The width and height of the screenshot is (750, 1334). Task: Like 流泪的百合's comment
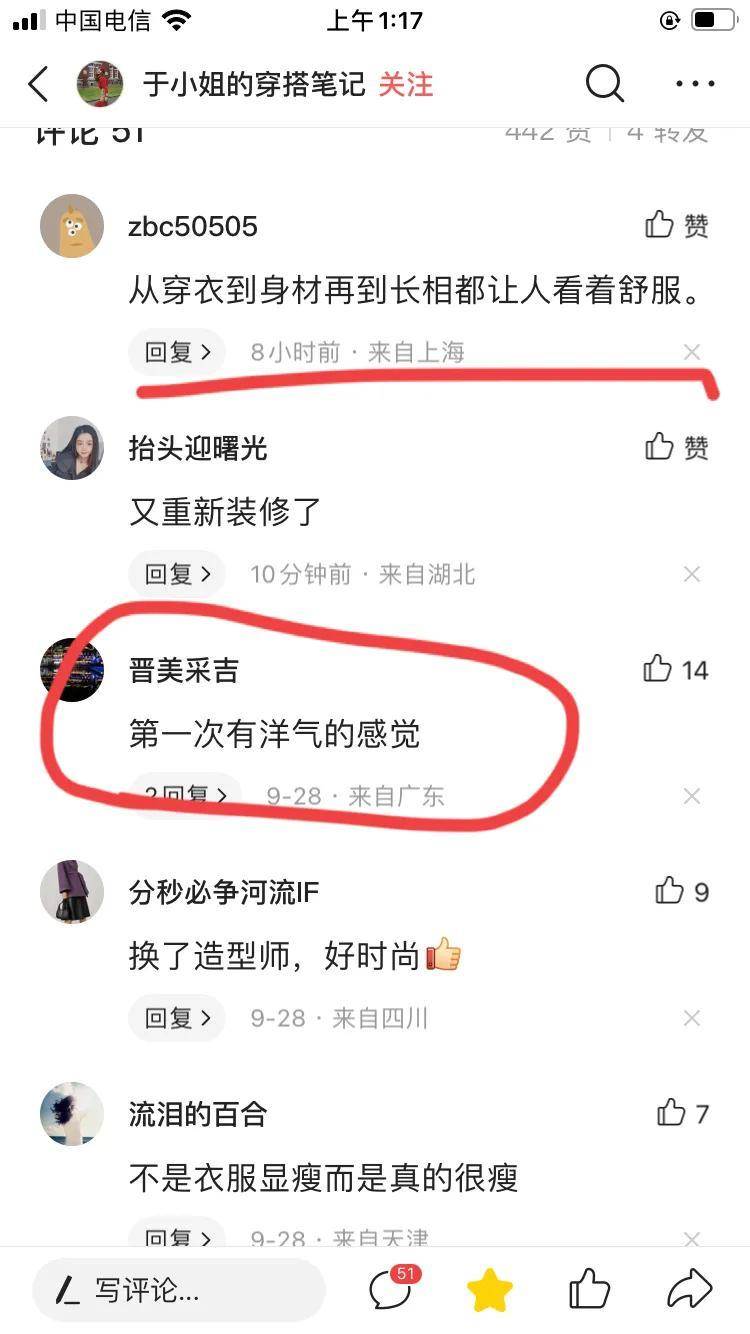point(683,1113)
